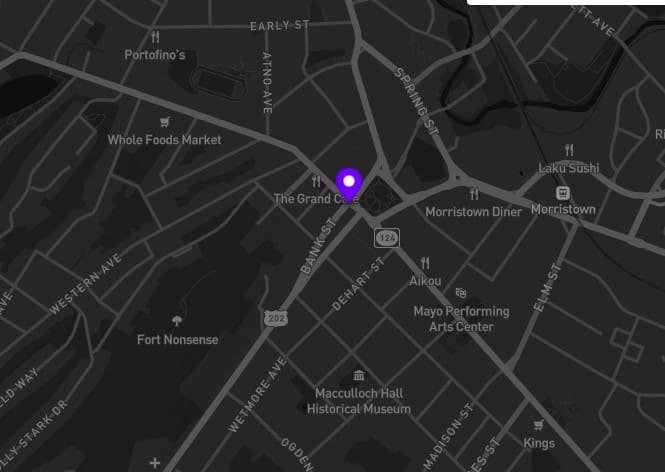
Task: Tap the Macculloch Hall Historical Museum marker
Action: click(x=358, y=374)
